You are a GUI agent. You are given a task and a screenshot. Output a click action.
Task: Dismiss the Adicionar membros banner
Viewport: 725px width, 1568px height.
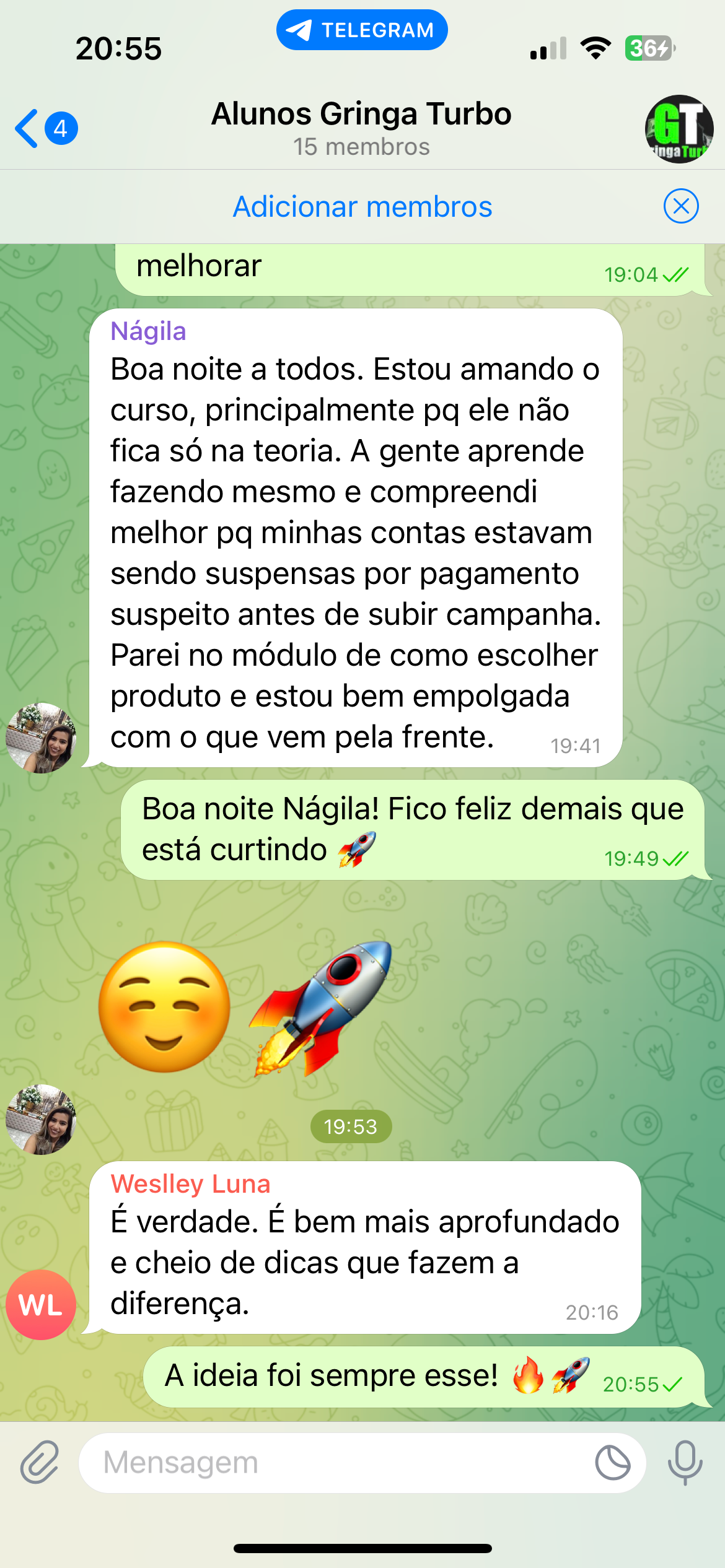click(681, 206)
